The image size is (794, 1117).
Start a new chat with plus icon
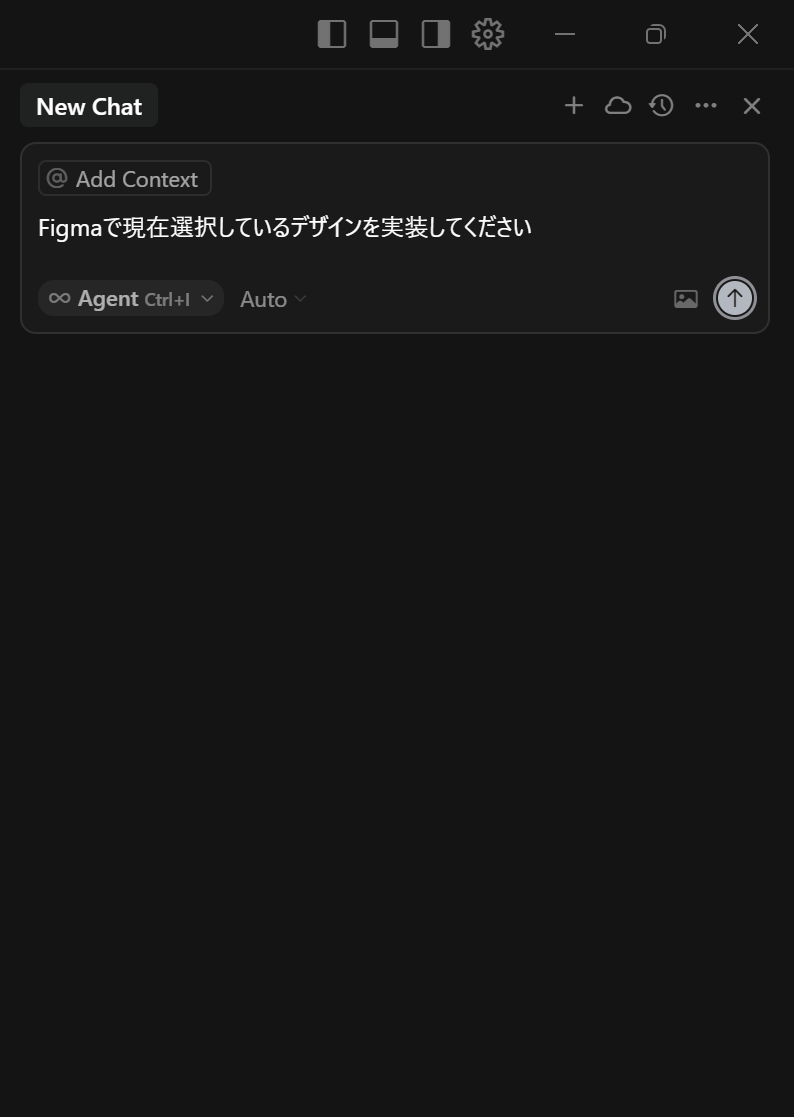pyautogui.click(x=573, y=106)
